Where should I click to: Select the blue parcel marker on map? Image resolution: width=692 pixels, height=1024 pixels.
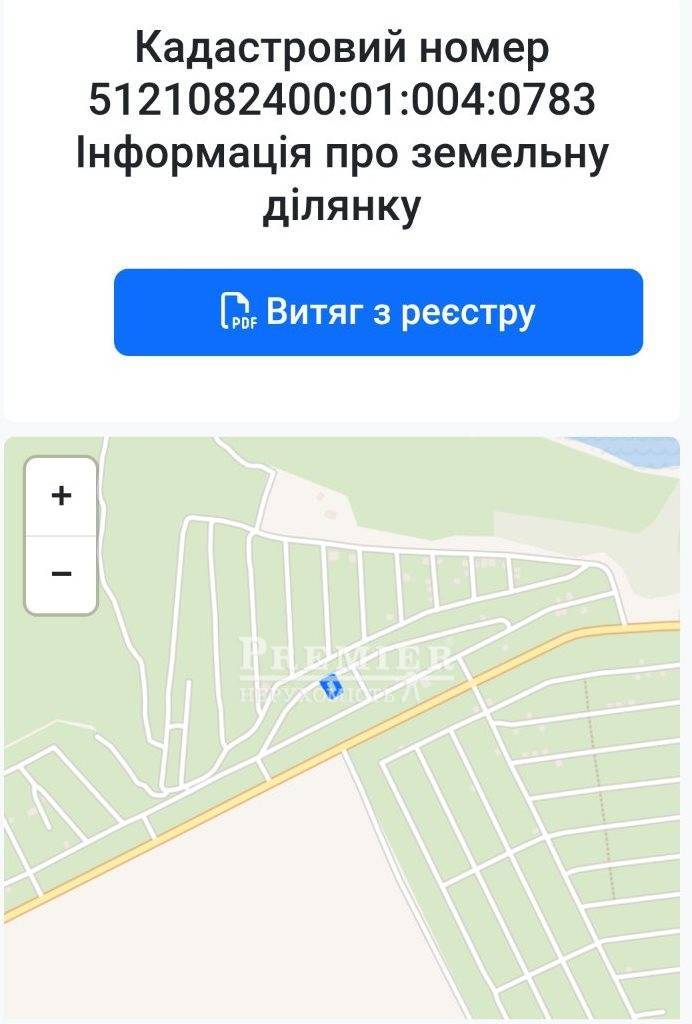(x=330, y=685)
